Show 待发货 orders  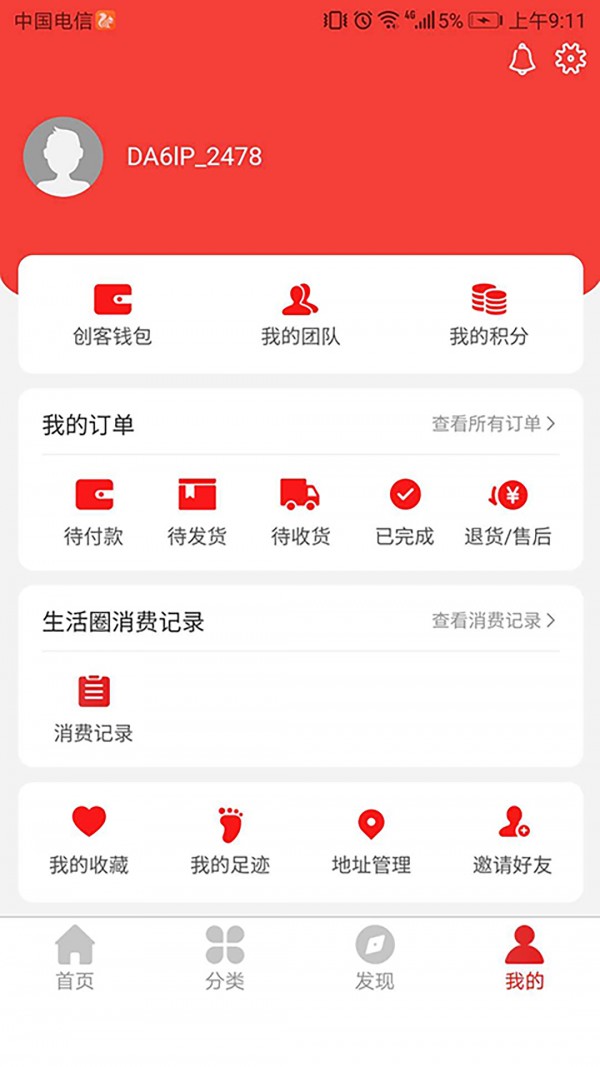[197, 511]
